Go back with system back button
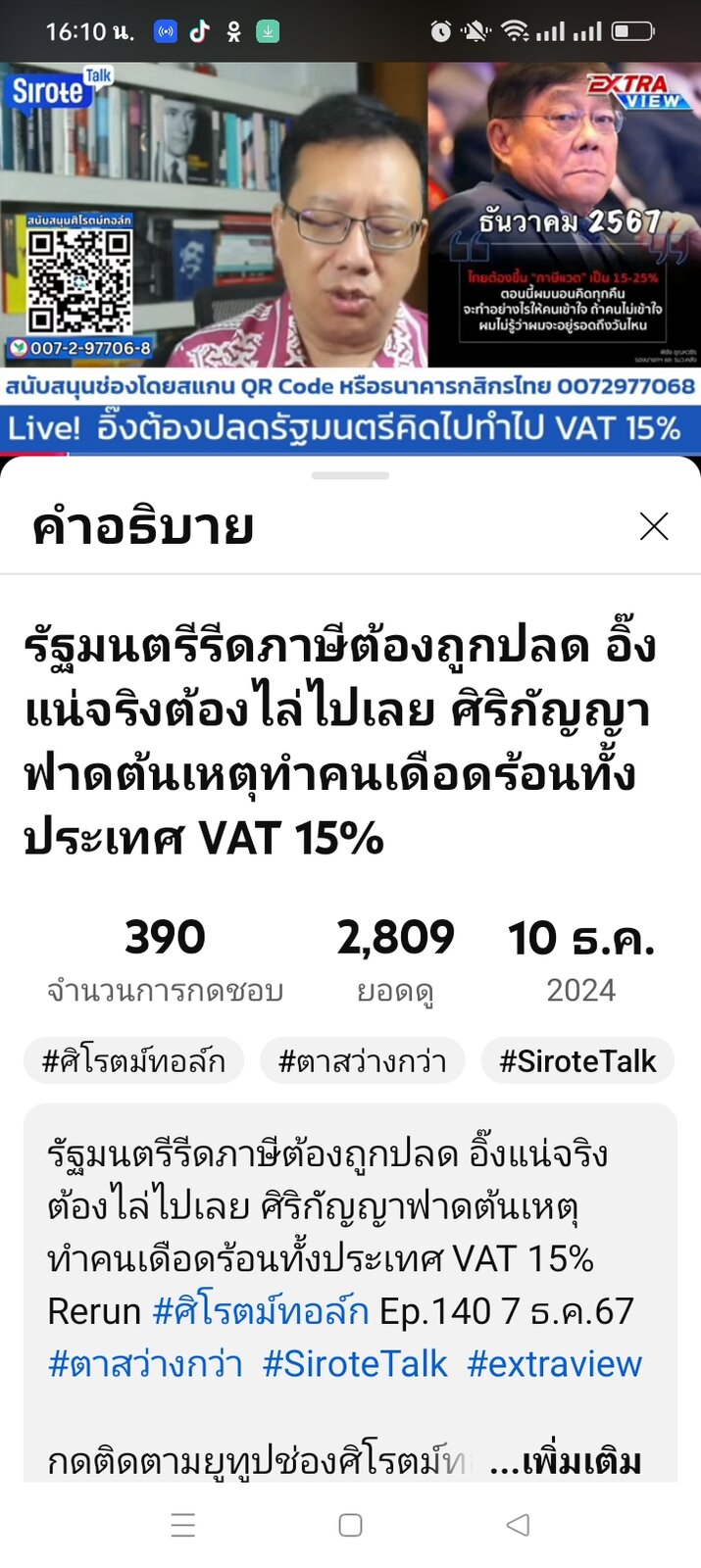This screenshot has height=1568, width=701. point(518,1524)
